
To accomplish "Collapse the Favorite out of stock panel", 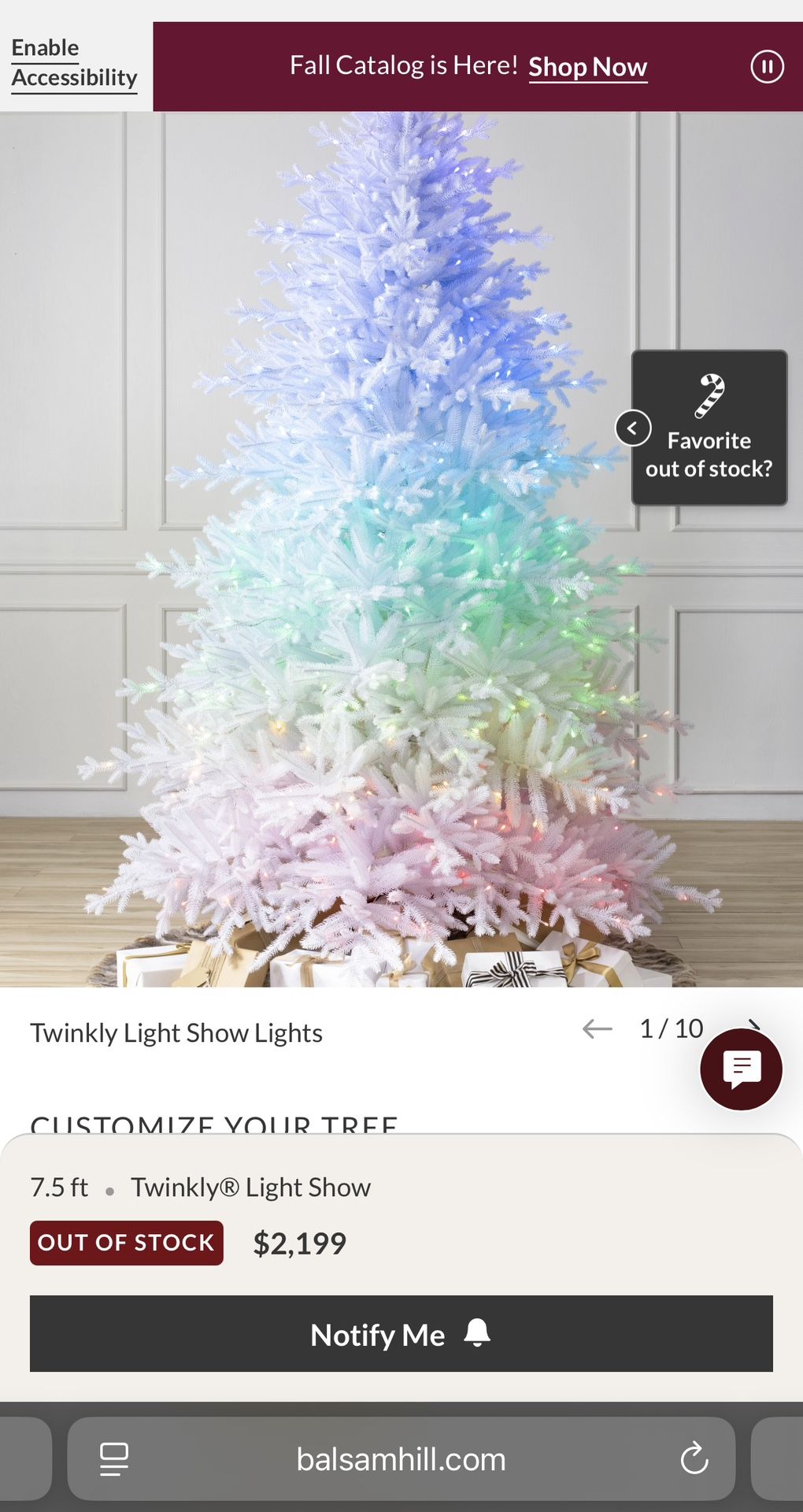I will (633, 428).
